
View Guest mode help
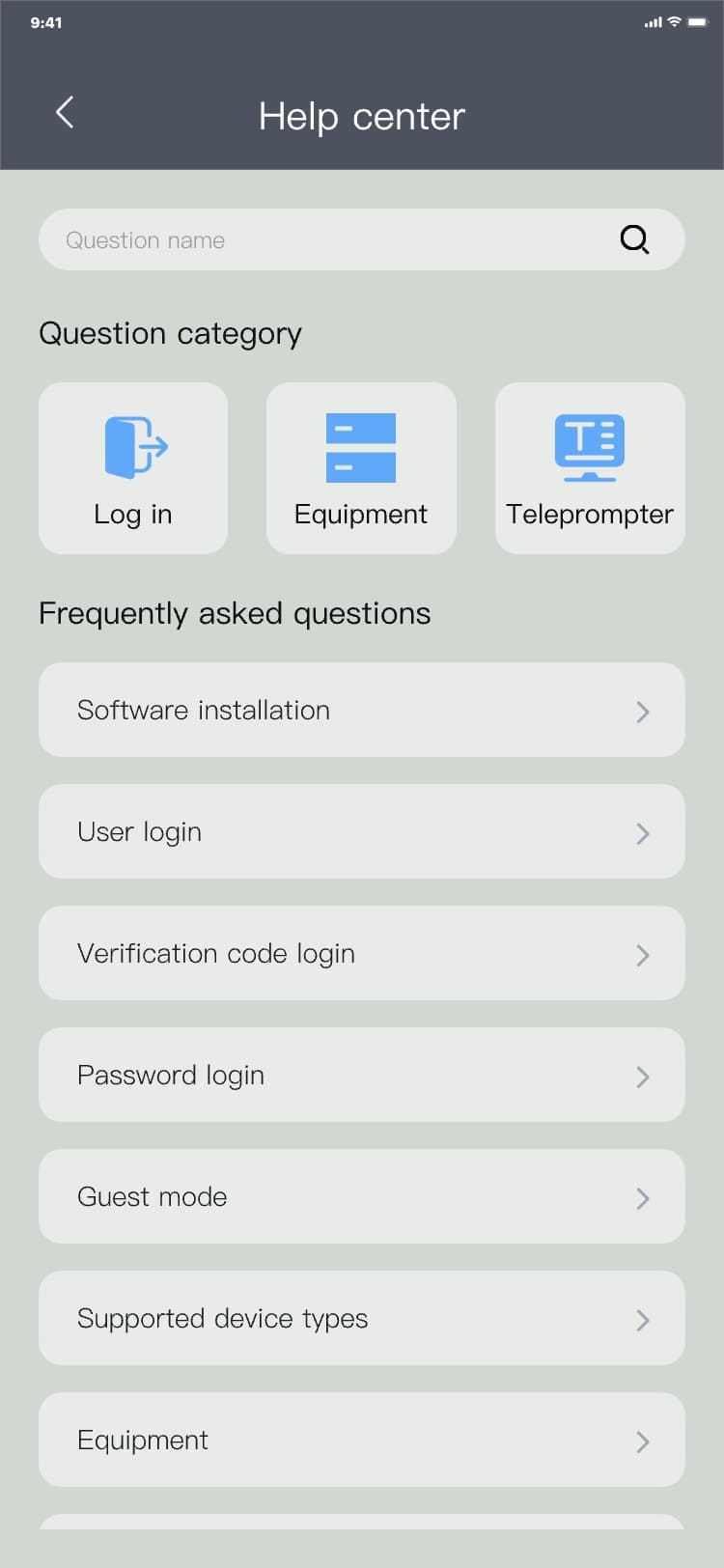coord(361,1196)
